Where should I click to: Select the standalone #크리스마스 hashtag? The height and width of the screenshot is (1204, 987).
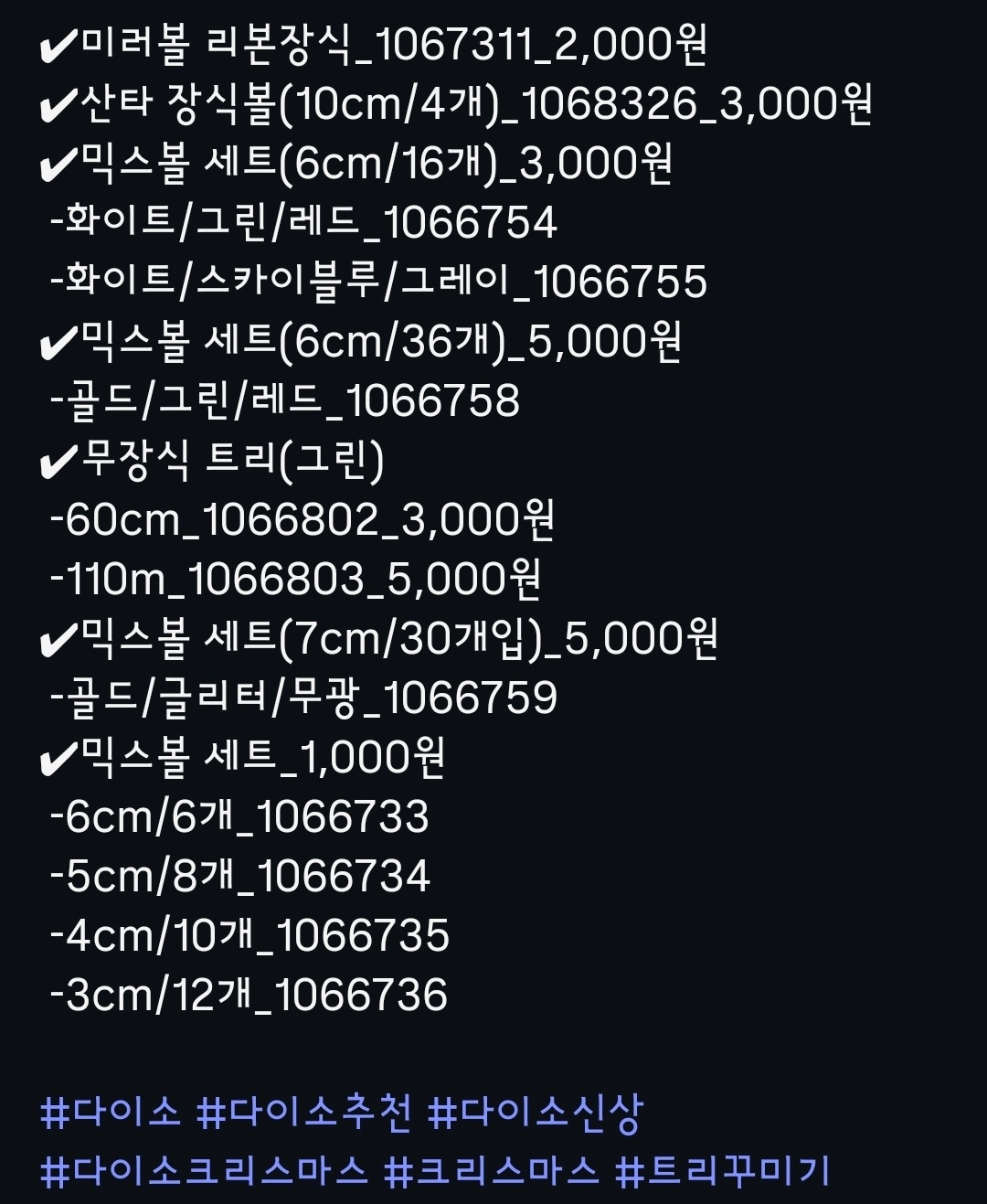point(492,1171)
